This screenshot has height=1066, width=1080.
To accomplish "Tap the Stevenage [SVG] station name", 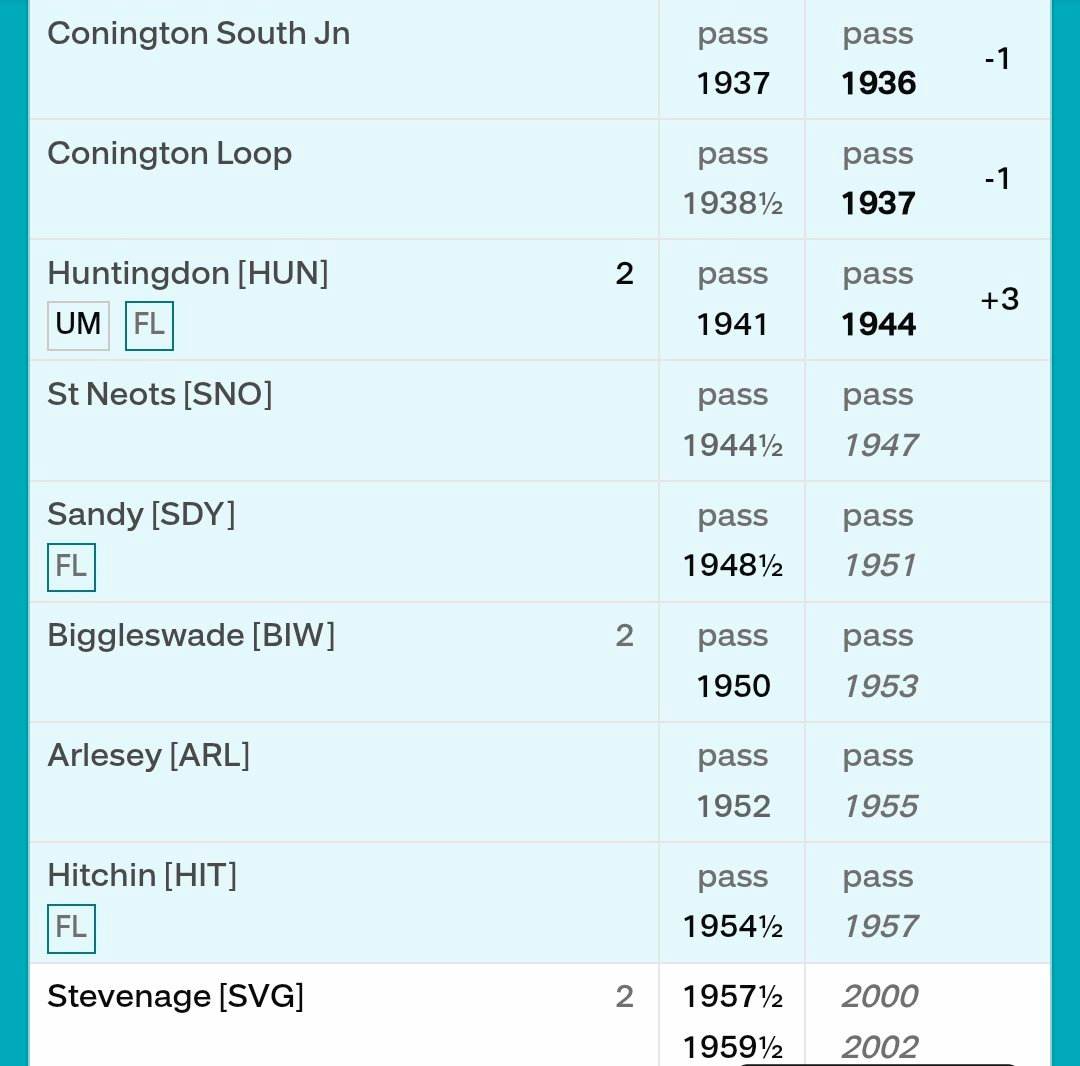I will point(175,996).
